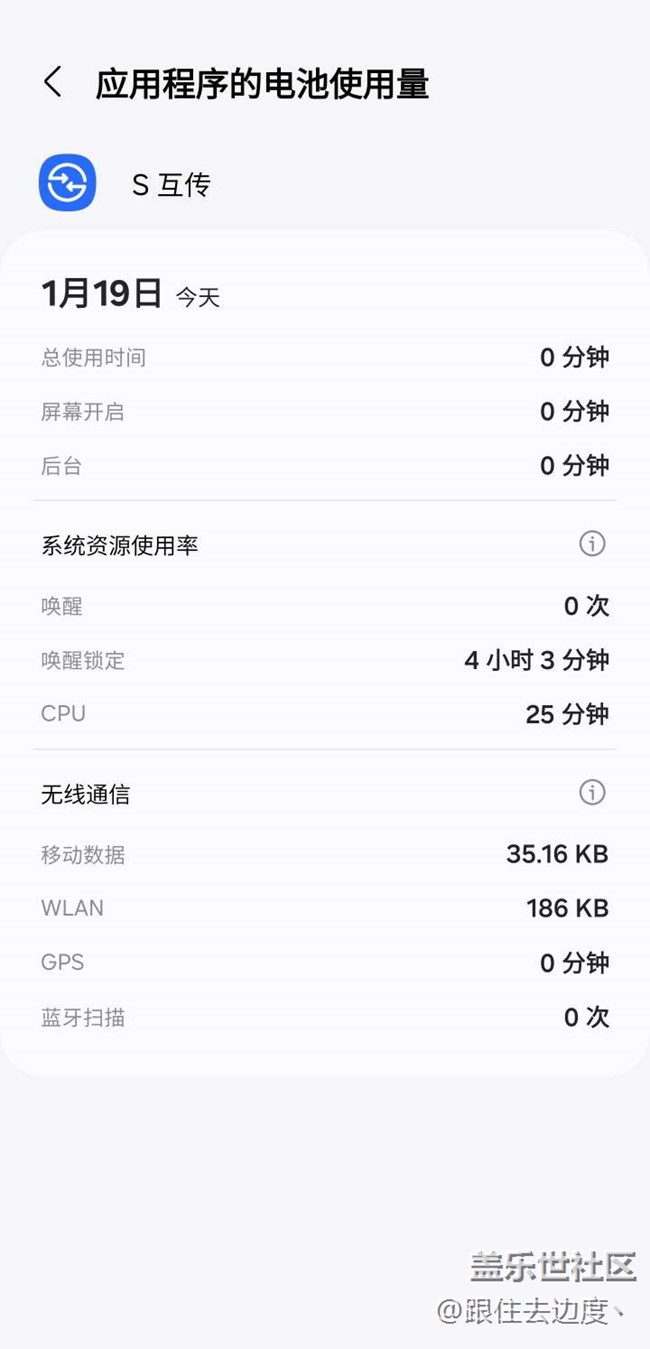Open info icon beside 系统资源使用率
650x1349 pixels.
(x=592, y=544)
